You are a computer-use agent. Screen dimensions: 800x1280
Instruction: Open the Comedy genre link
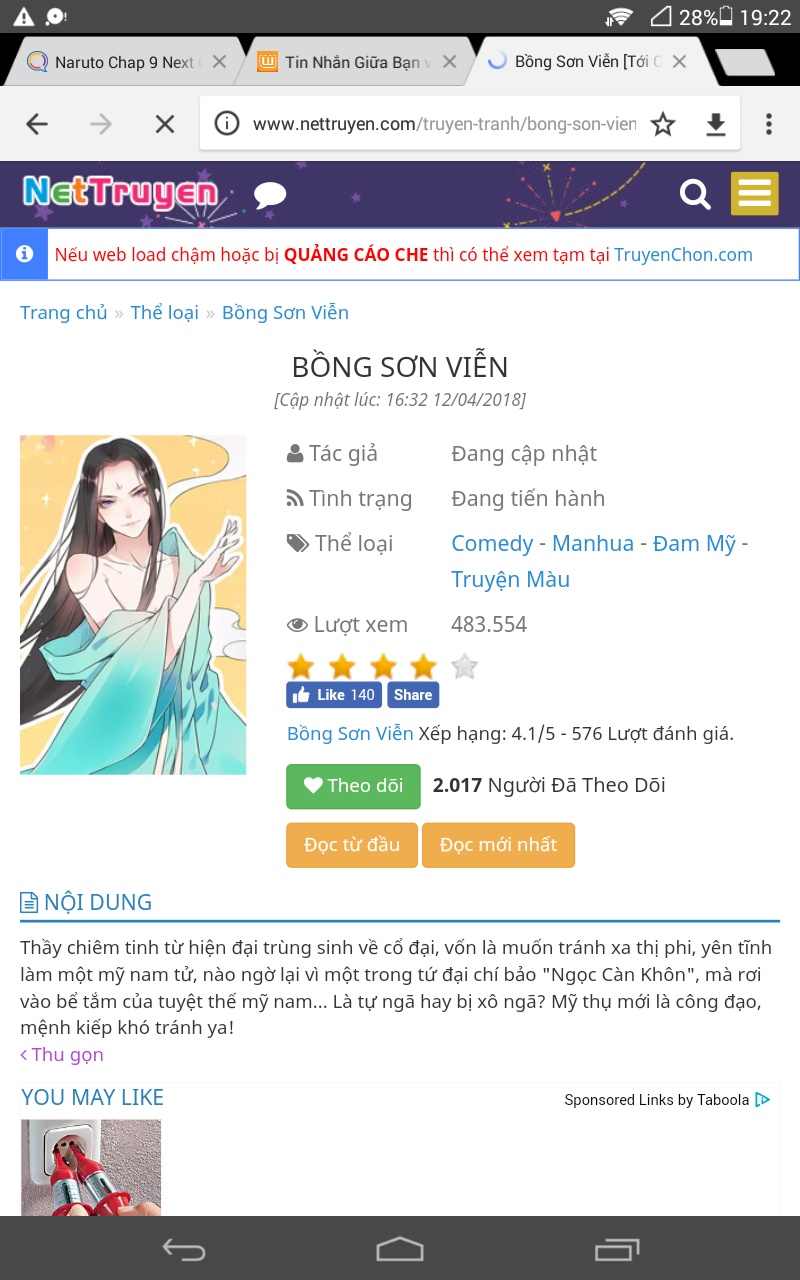(x=492, y=543)
